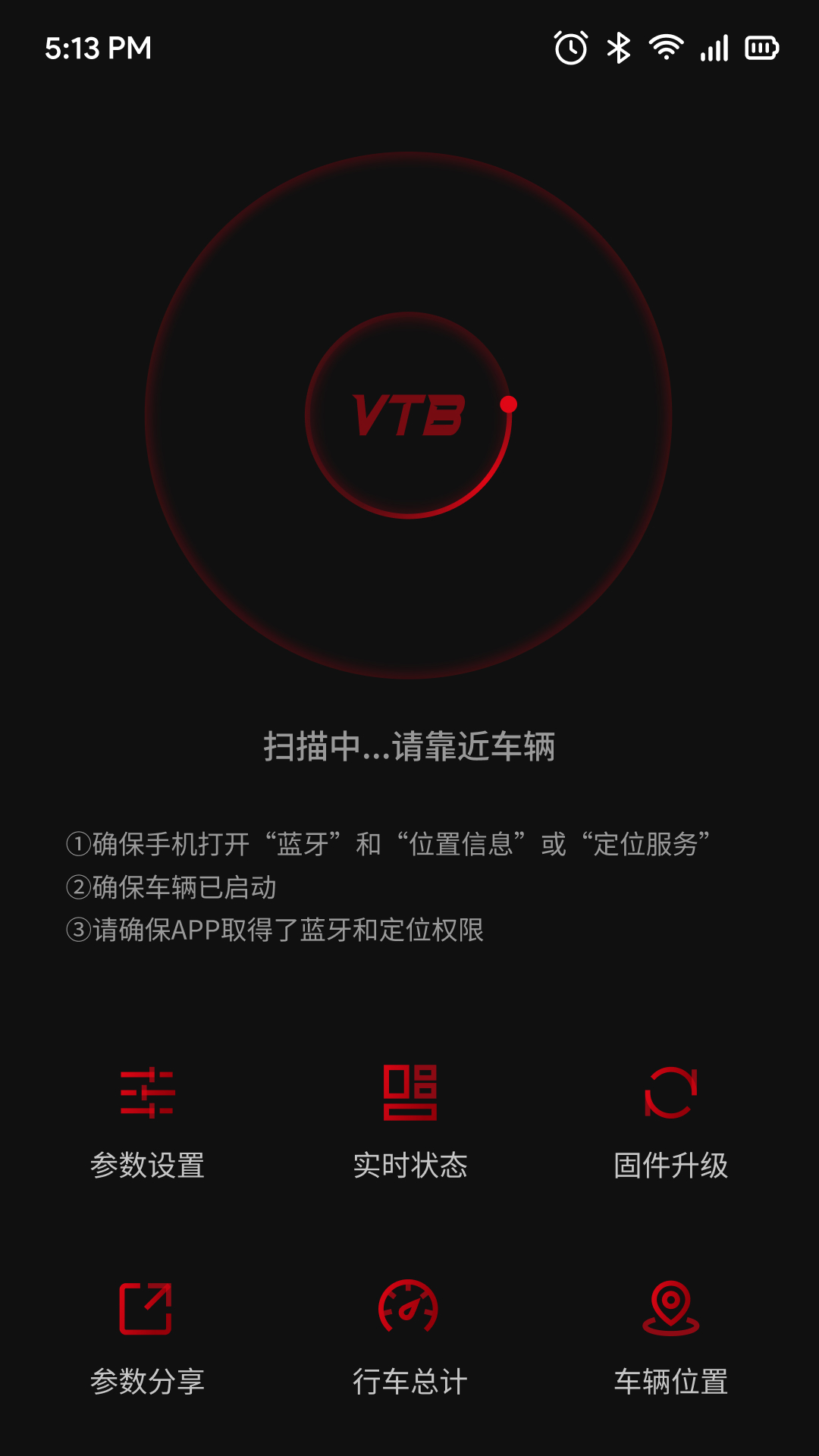Open 车辆位置 via its label

coord(670,1382)
